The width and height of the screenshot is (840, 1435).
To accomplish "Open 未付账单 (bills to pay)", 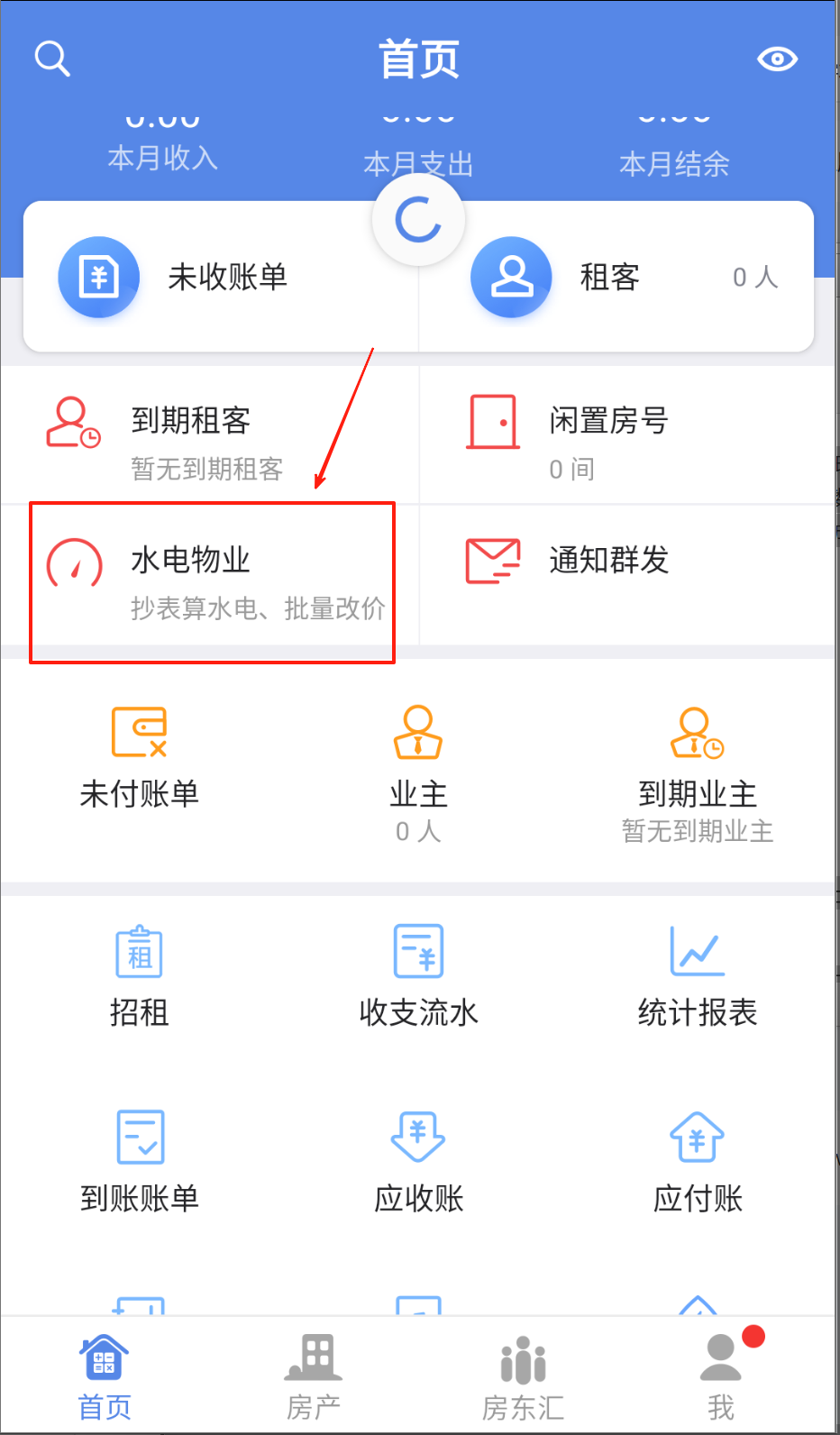I will pyautogui.click(x=140, y=757).
